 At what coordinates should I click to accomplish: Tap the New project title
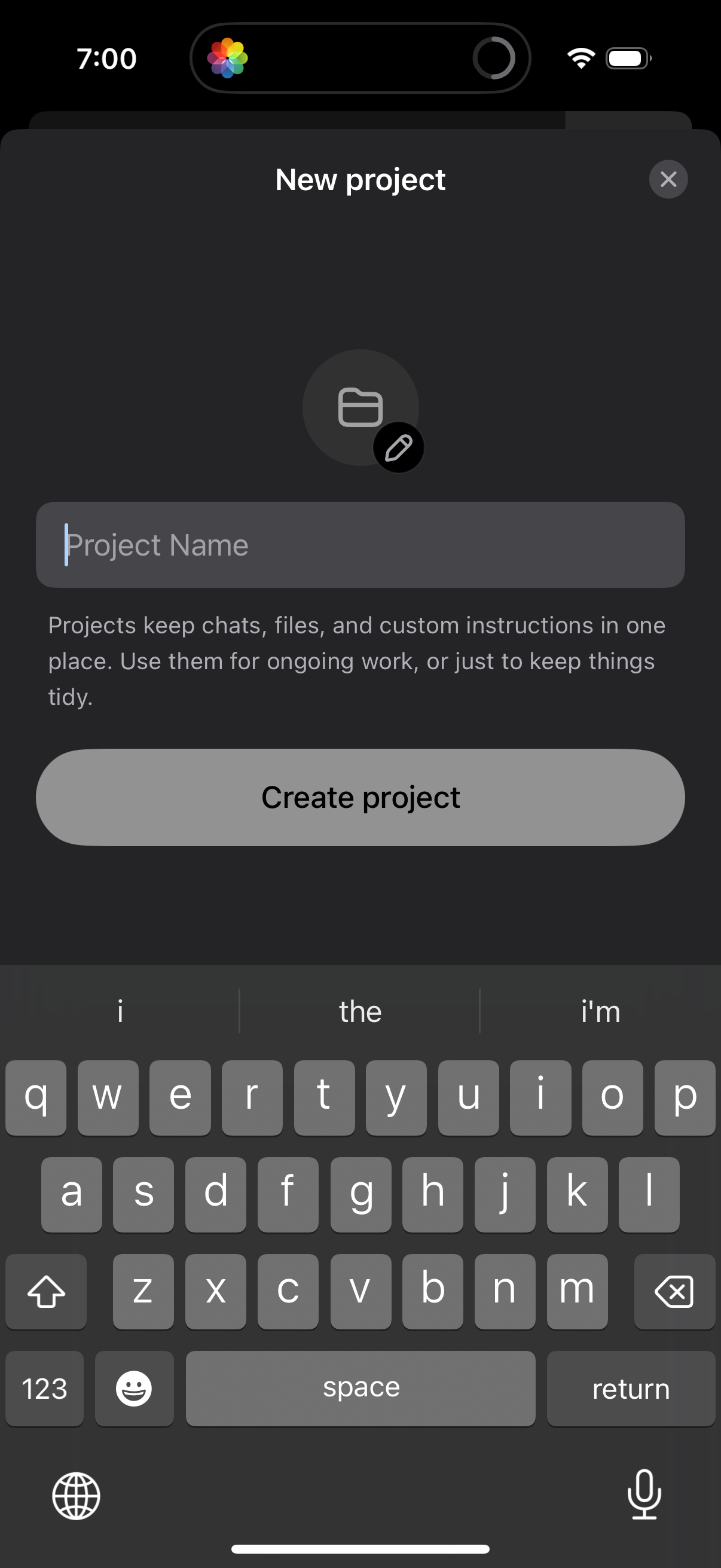point(360,179)
